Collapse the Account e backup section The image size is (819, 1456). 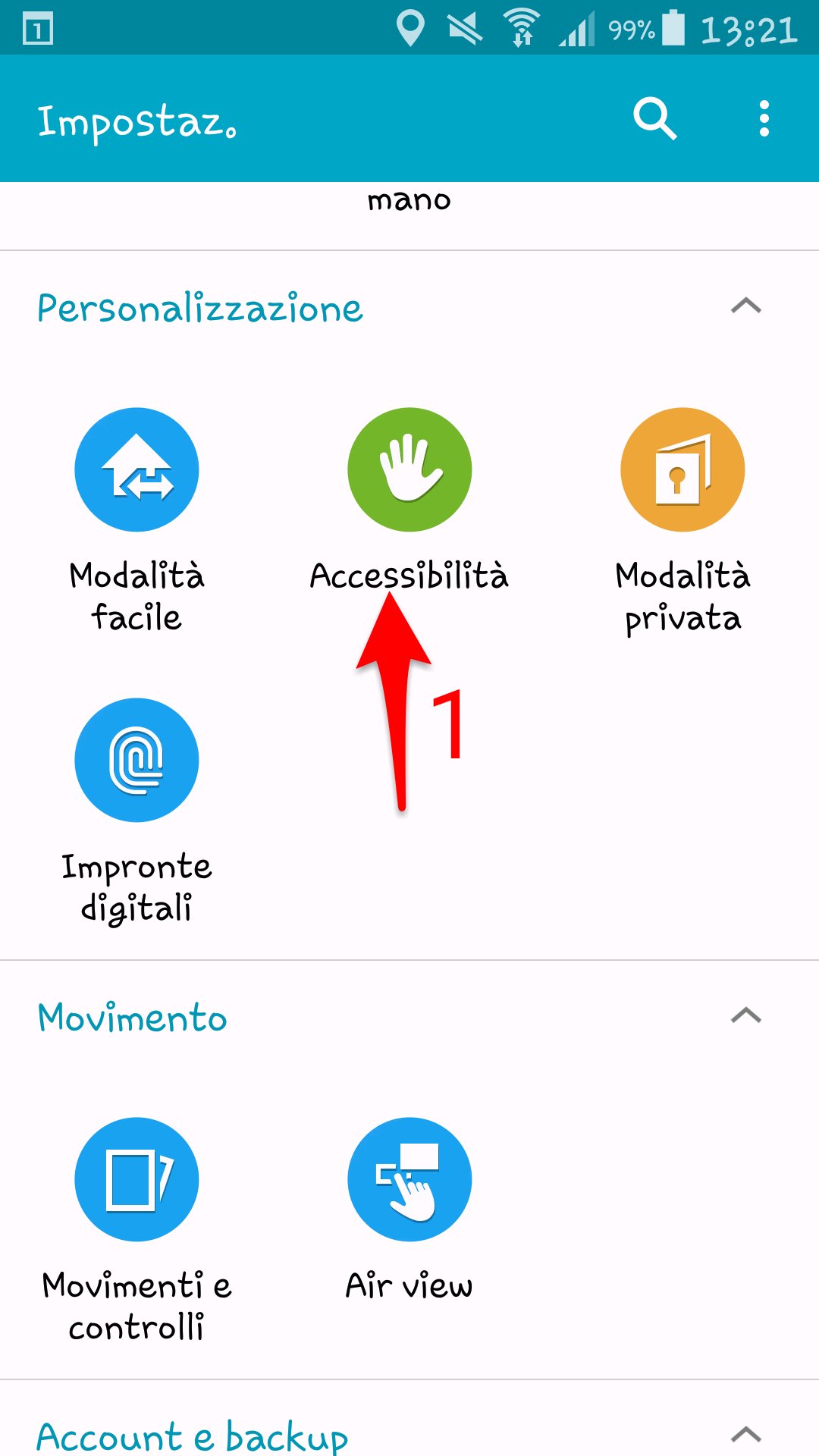point(746,1434)
